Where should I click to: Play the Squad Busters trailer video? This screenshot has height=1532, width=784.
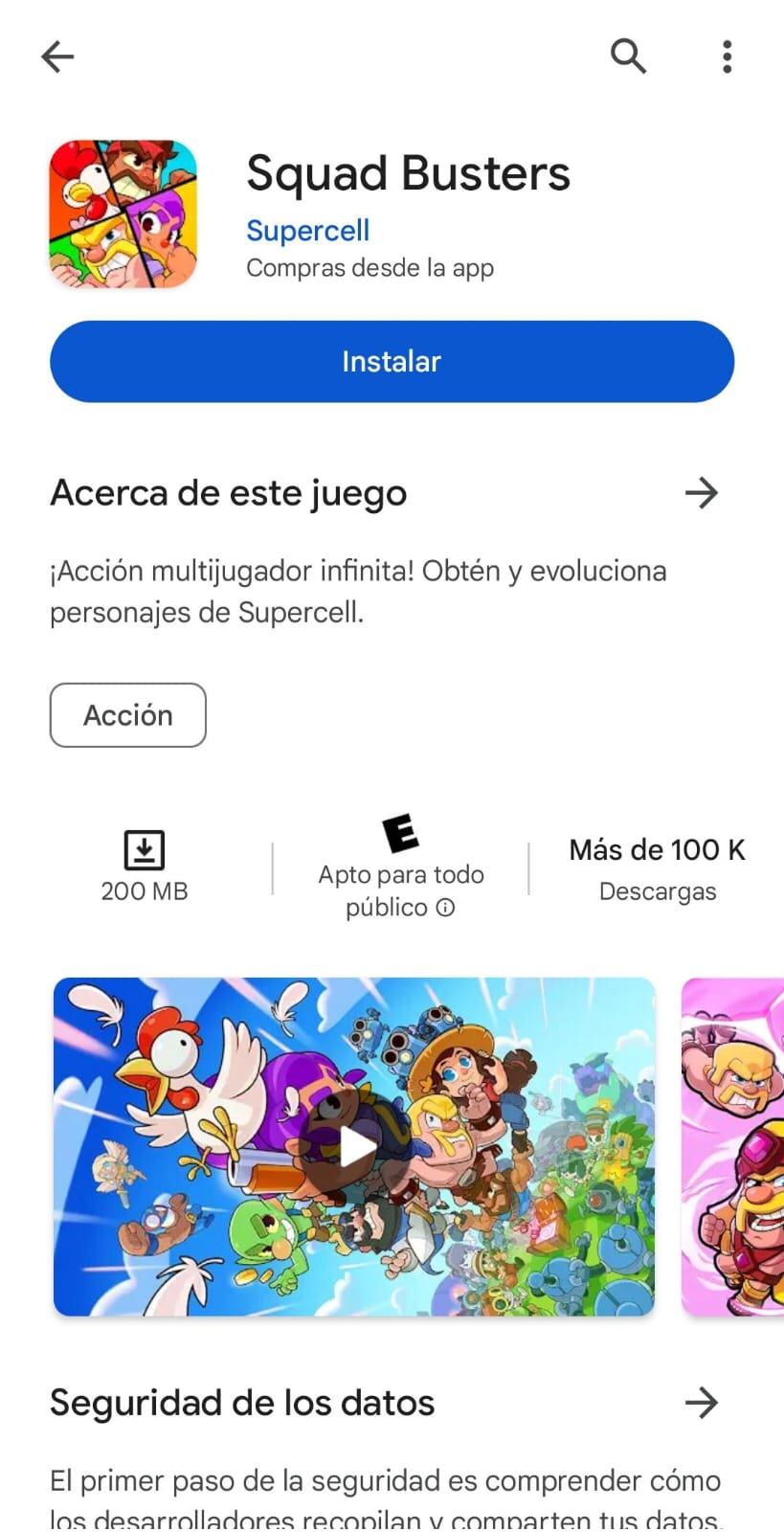pyautogui.click(x=354, y=1147)
